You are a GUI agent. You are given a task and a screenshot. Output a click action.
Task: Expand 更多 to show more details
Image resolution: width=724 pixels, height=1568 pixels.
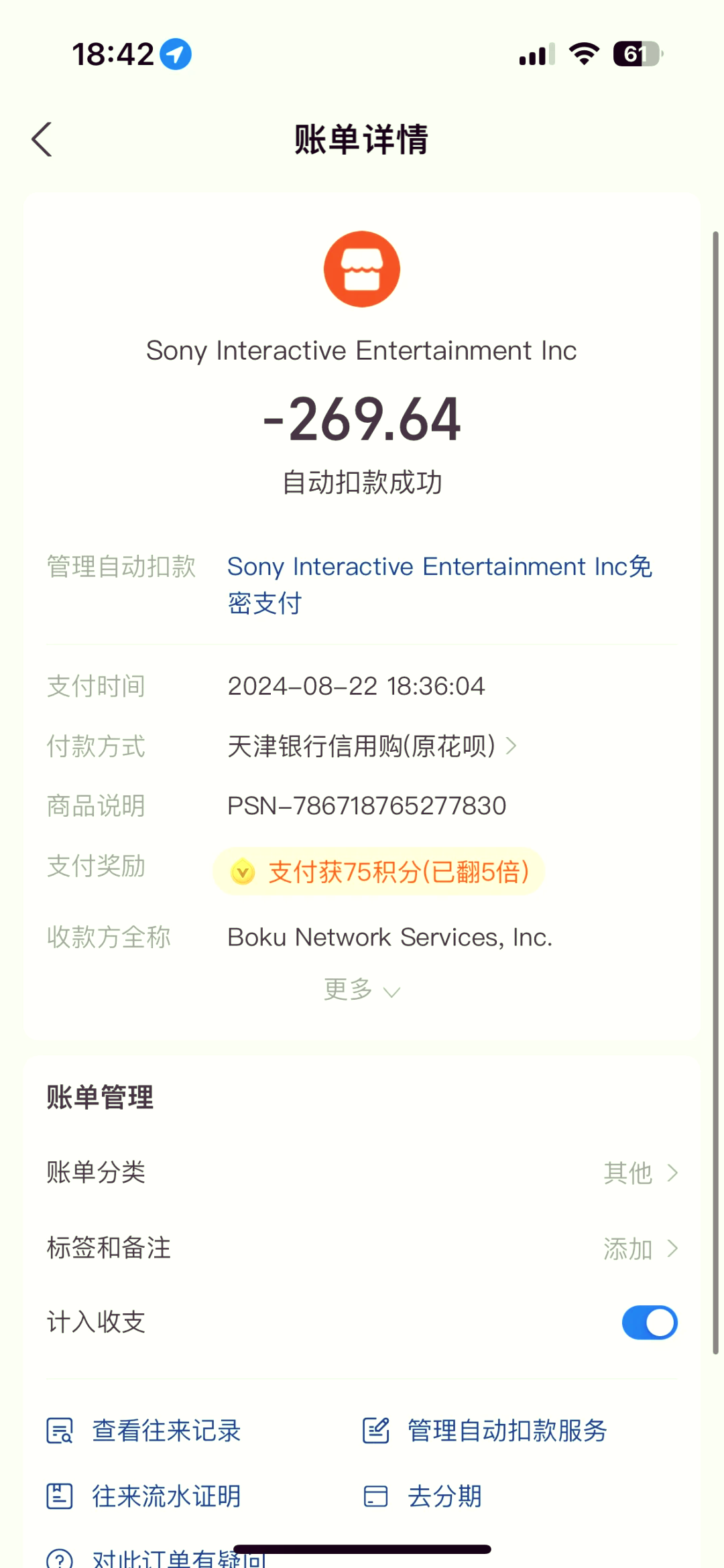(361, 990)
